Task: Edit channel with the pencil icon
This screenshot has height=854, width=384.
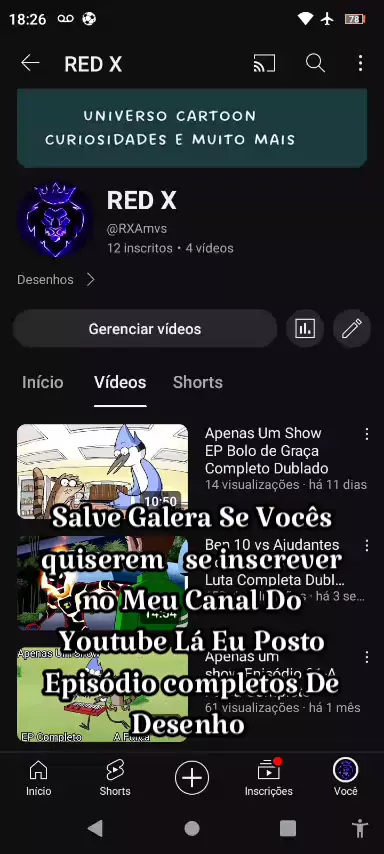Action: coord(352,329)
